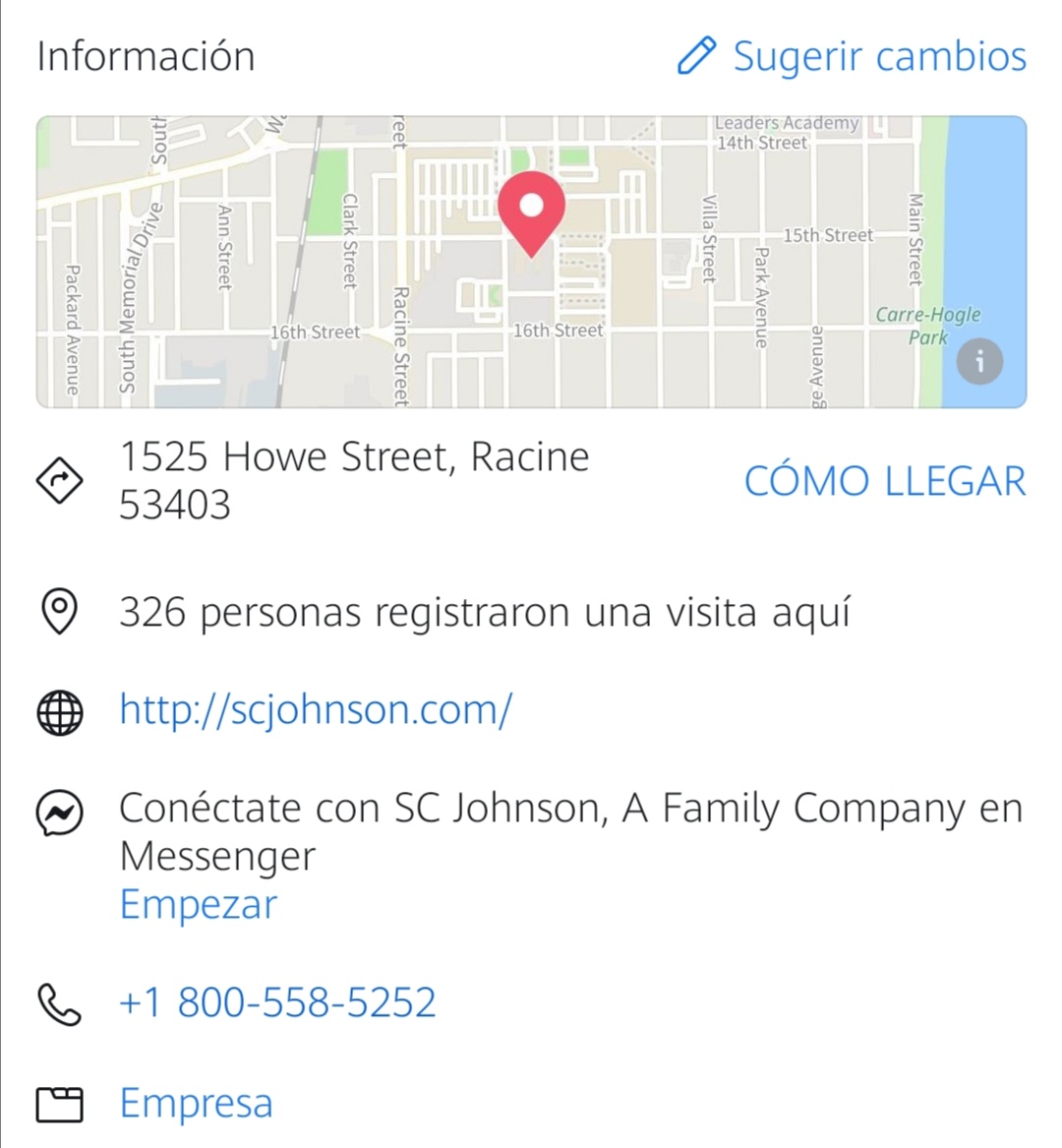
Task: Click the phone receiver icon
Action: pos(59,1004)
